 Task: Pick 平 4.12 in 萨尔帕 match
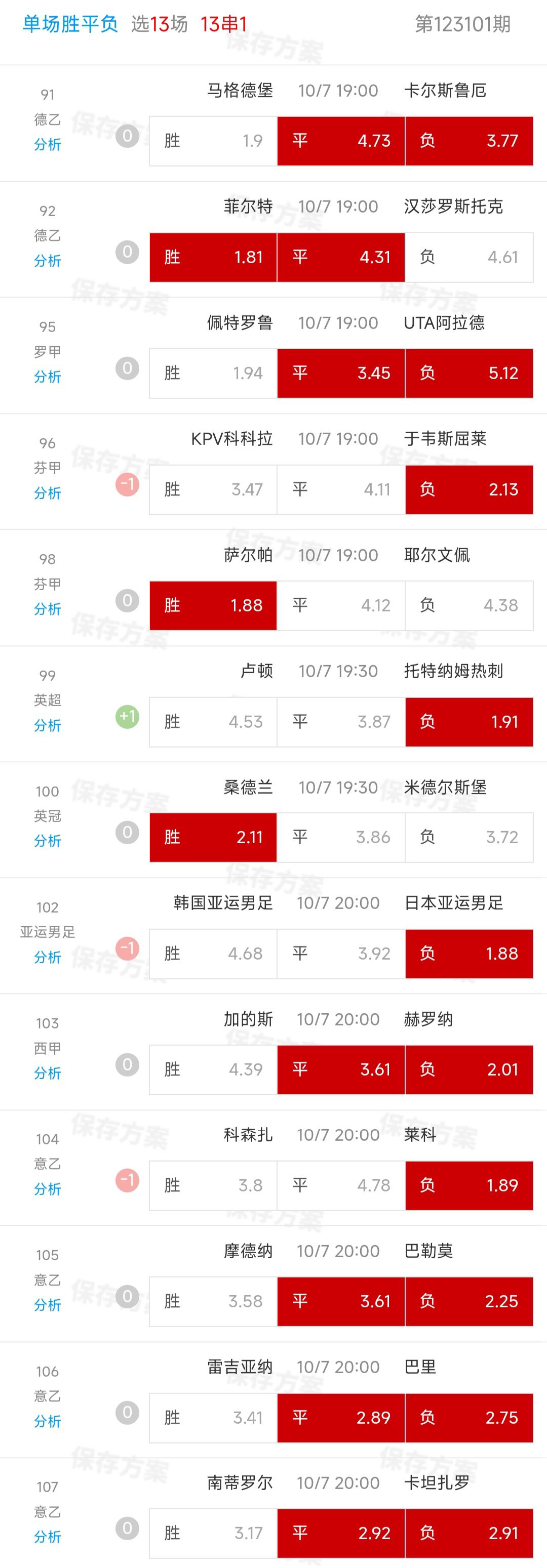click(341, 605)
